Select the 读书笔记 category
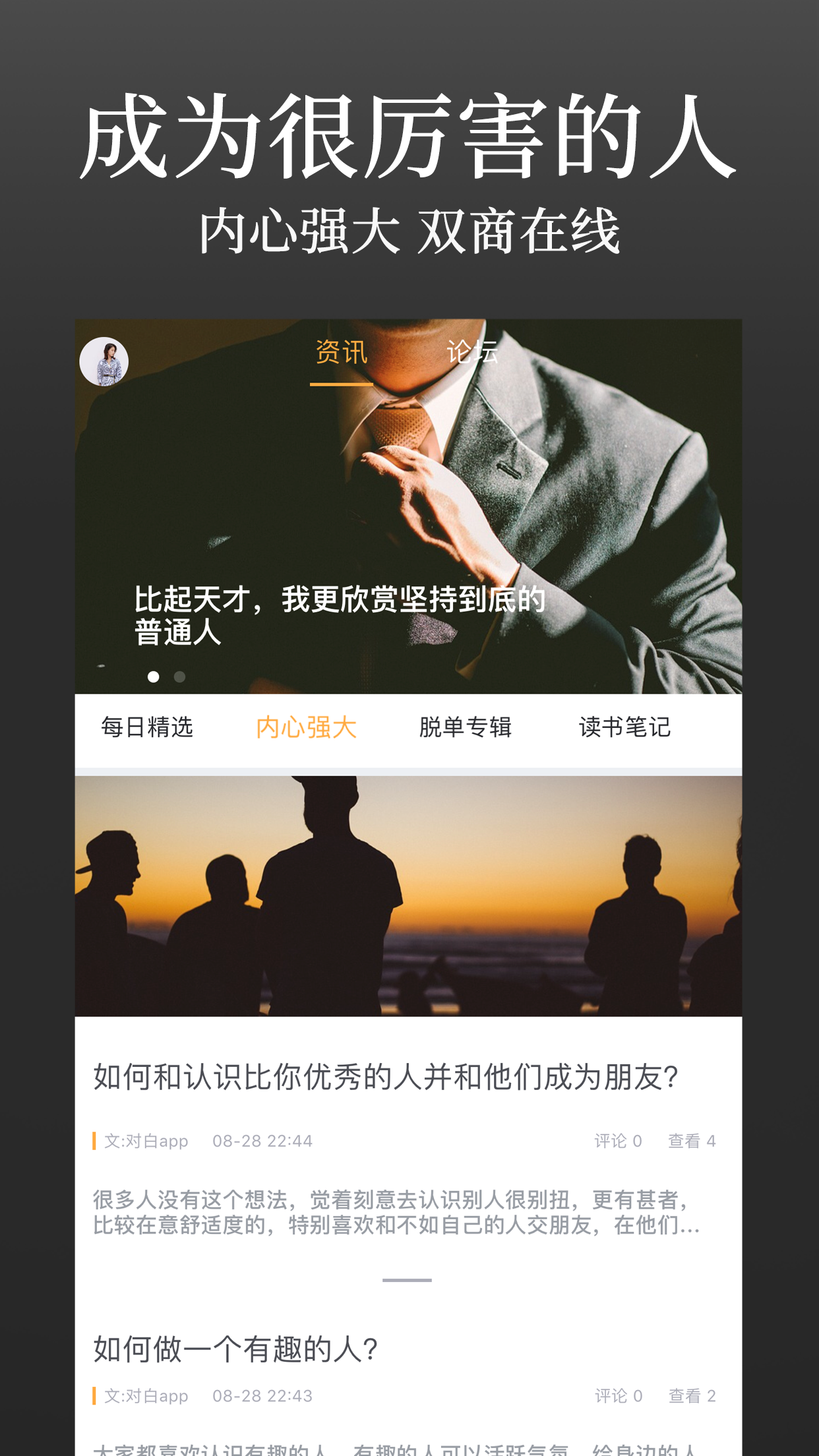This screenshot has height=1456, width=819. point(624,727)
